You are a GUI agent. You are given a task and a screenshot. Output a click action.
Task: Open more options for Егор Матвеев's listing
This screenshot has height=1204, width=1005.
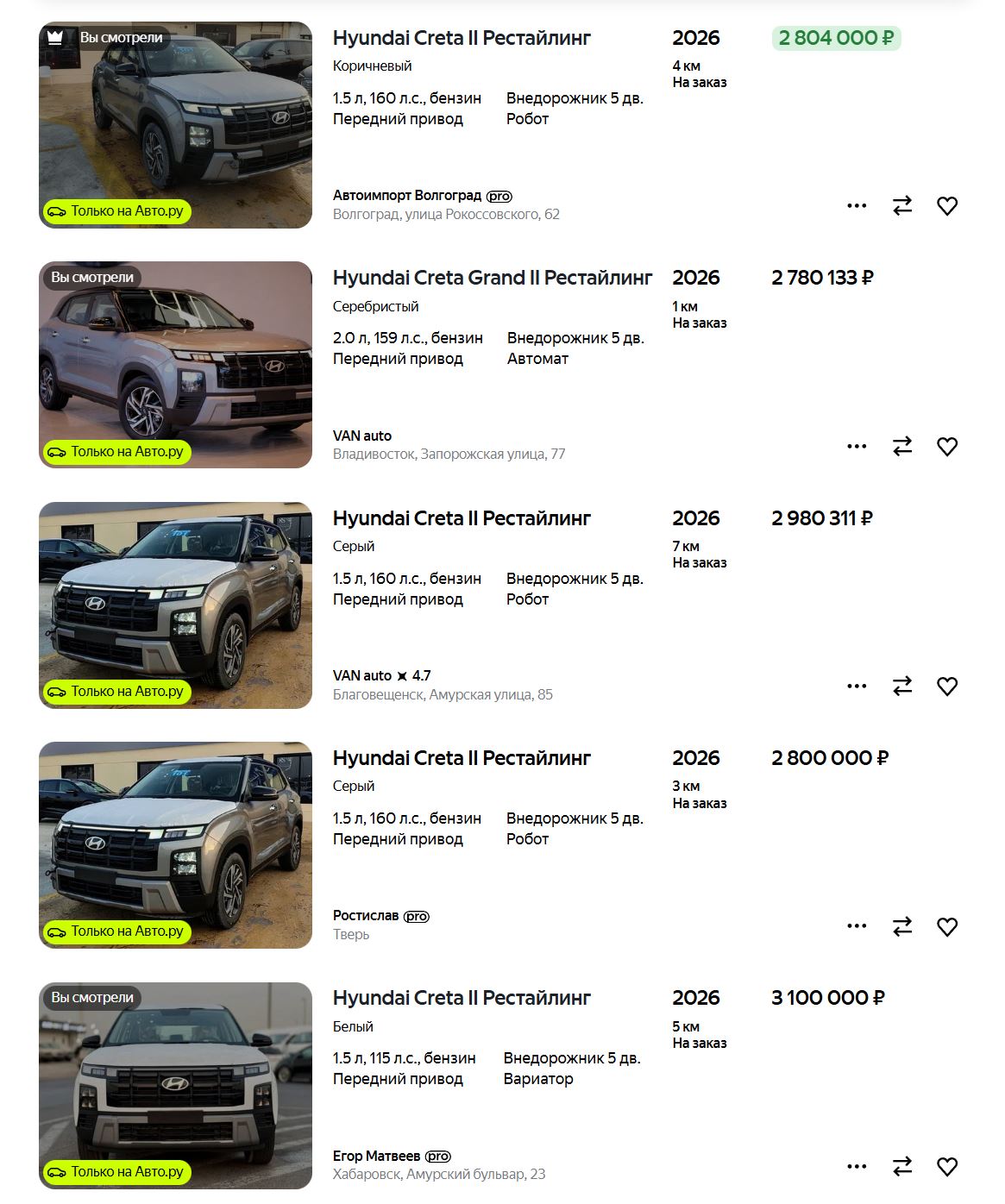coord(857,1167)
